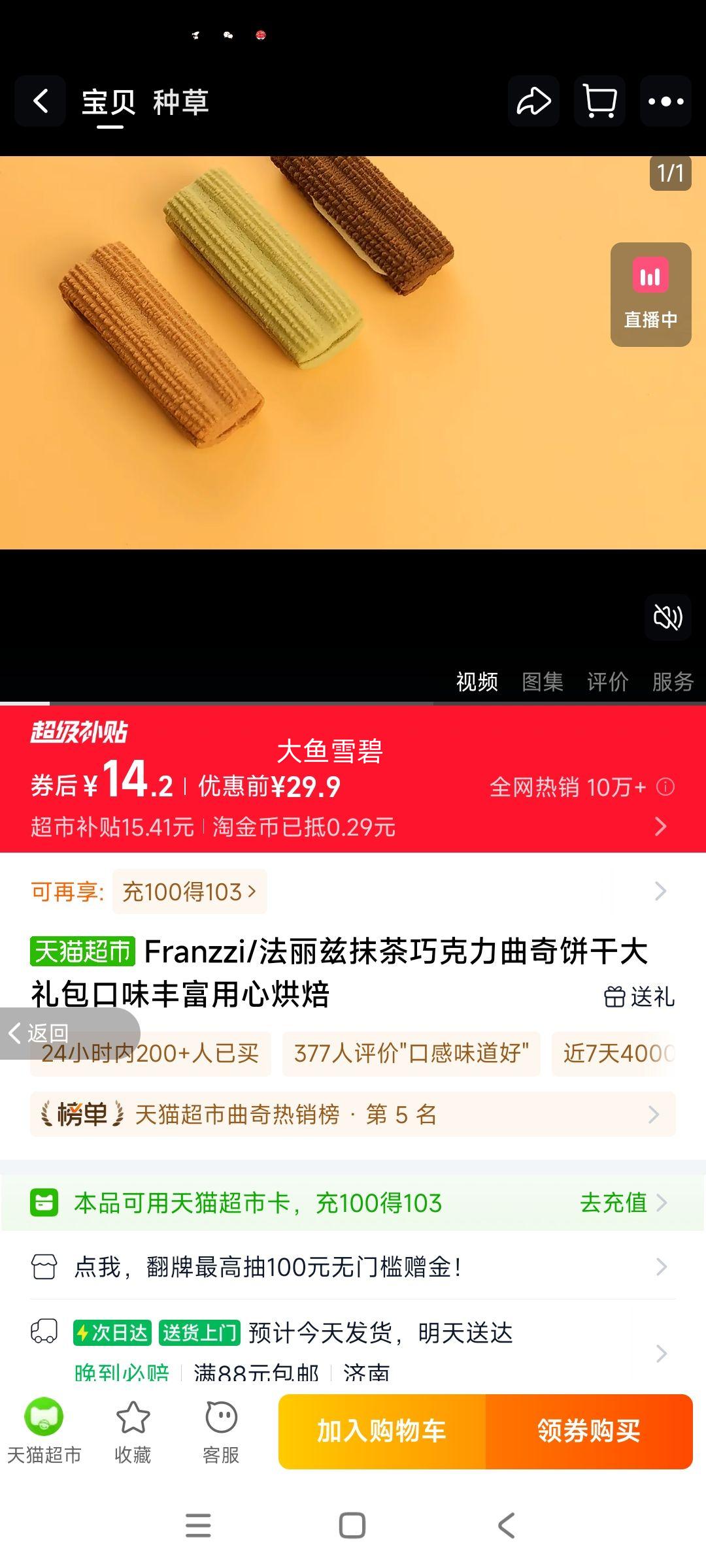This screenshot has width=706, height=1568.
Task: Open the shopping cart icon
Action: pos(599,101)
